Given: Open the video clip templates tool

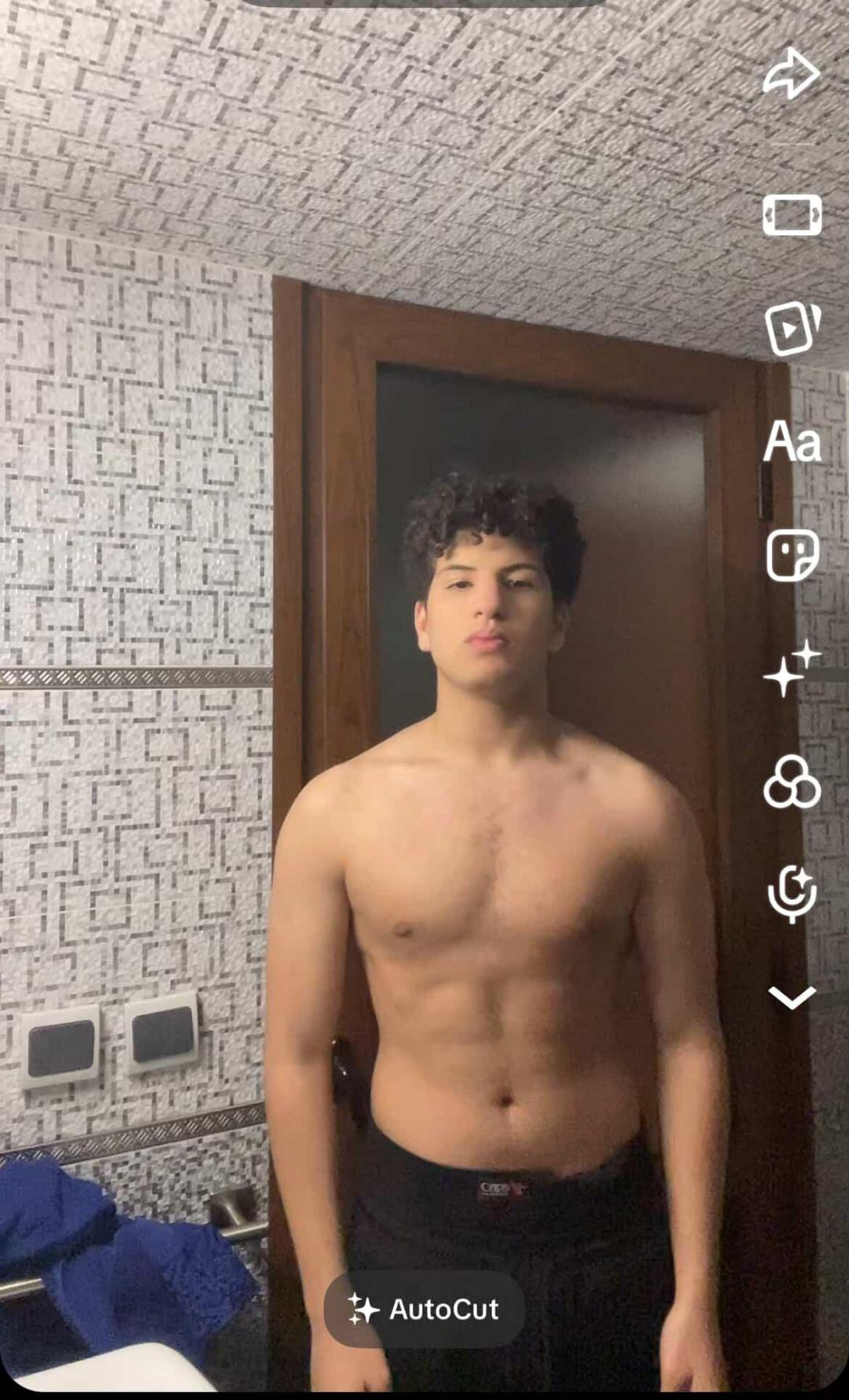Looking at the screenshot, I should (x=792, y=328).
